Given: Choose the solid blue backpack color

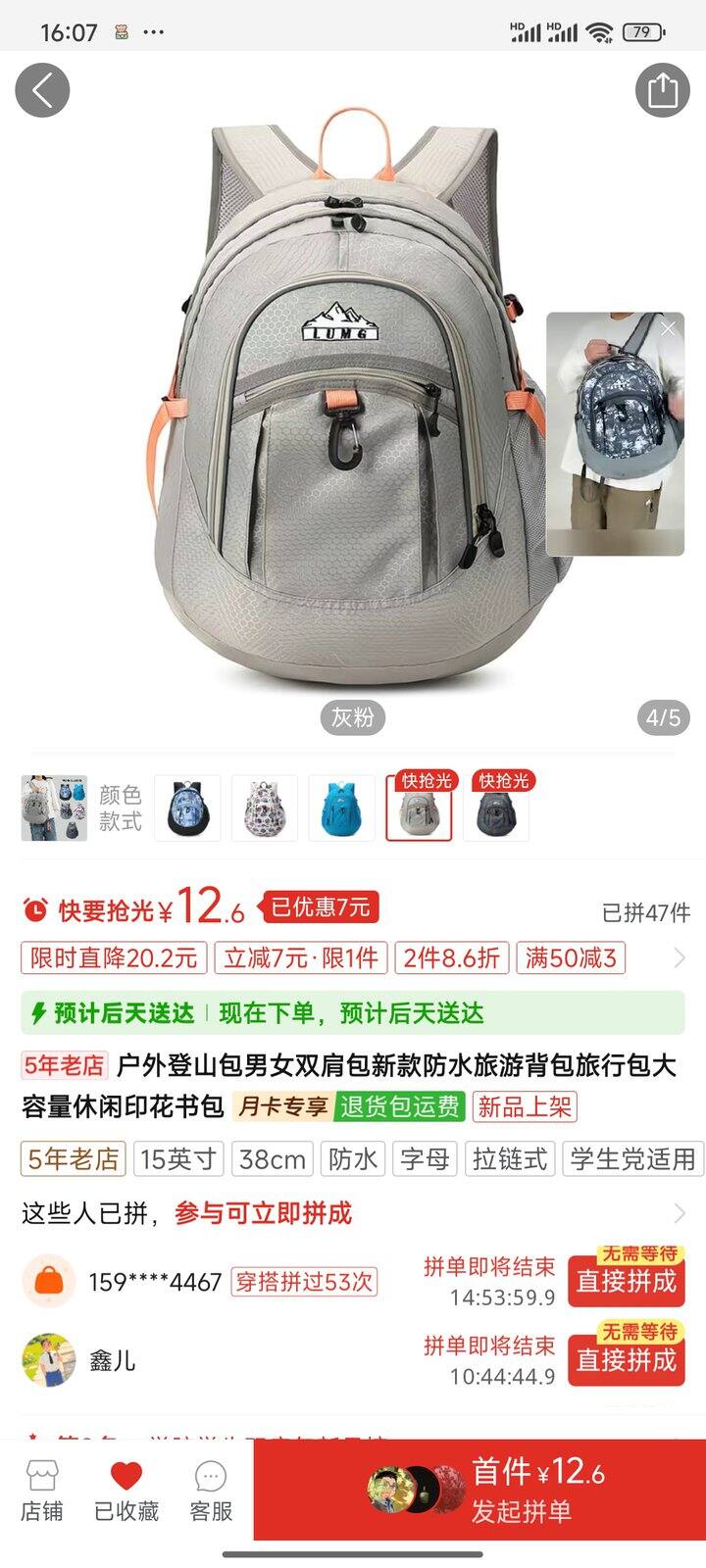Looking at the screenshot, I should pyautogui.click(x=341, y=808).
